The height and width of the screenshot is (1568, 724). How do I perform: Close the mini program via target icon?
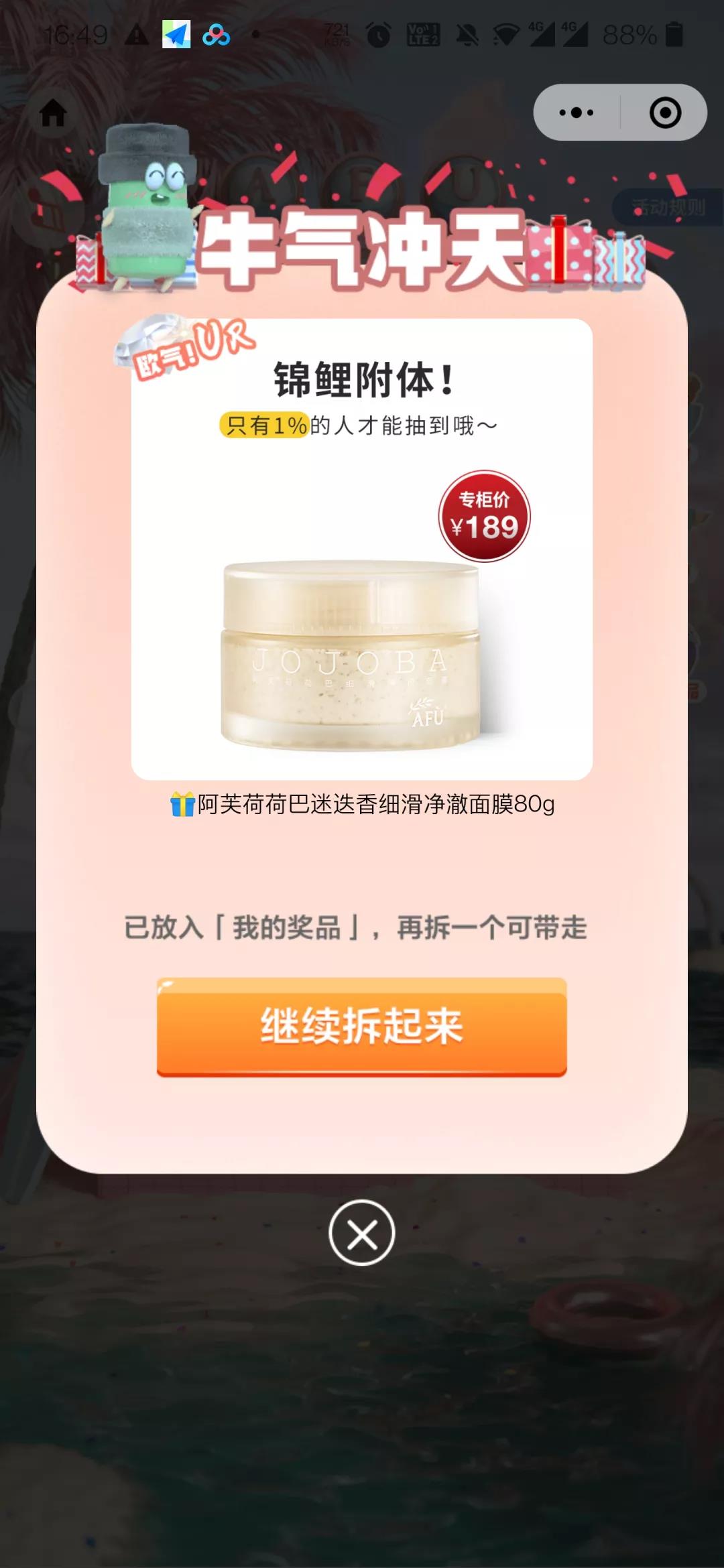(x=665, y=113)
